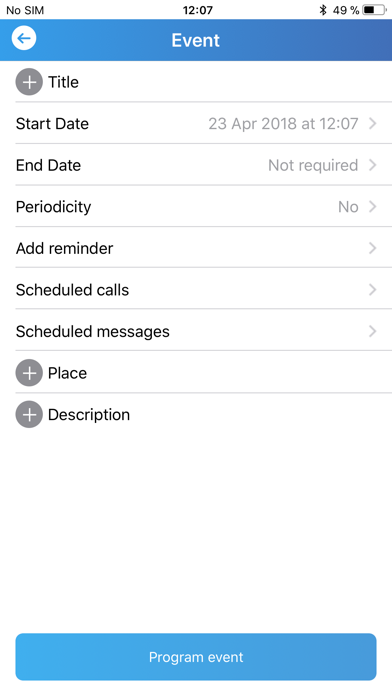Go back using the arrow button
Image resolution: width=392 pixels, height=696 pixels.
click(24, 38)
